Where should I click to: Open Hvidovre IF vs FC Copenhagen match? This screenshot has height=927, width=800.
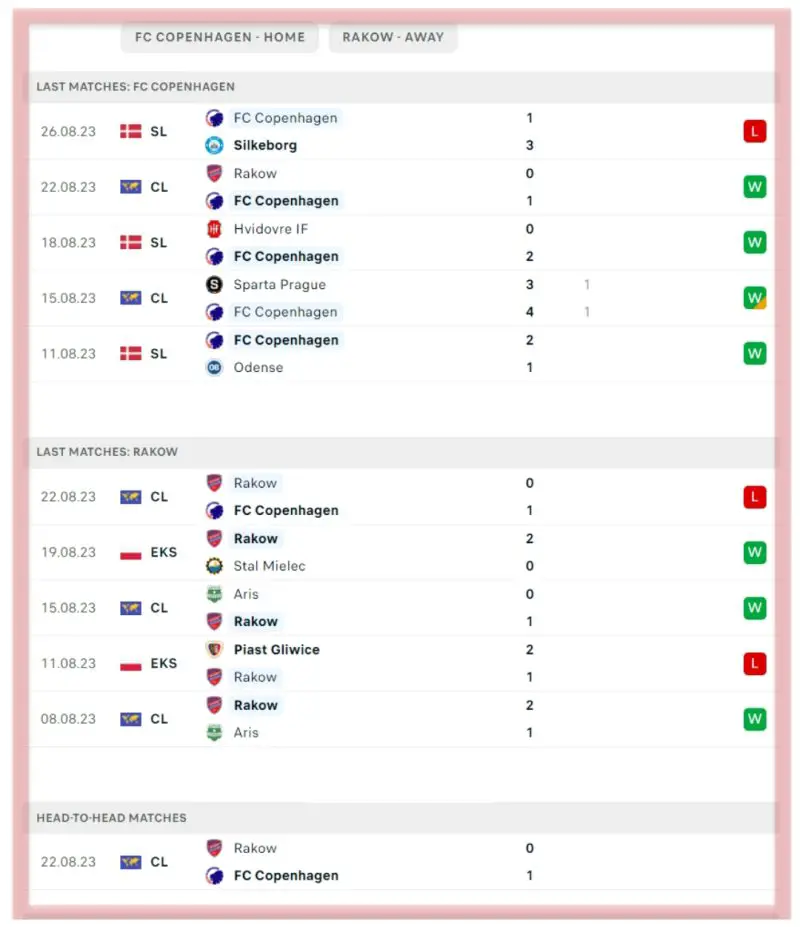click(400, 242)
